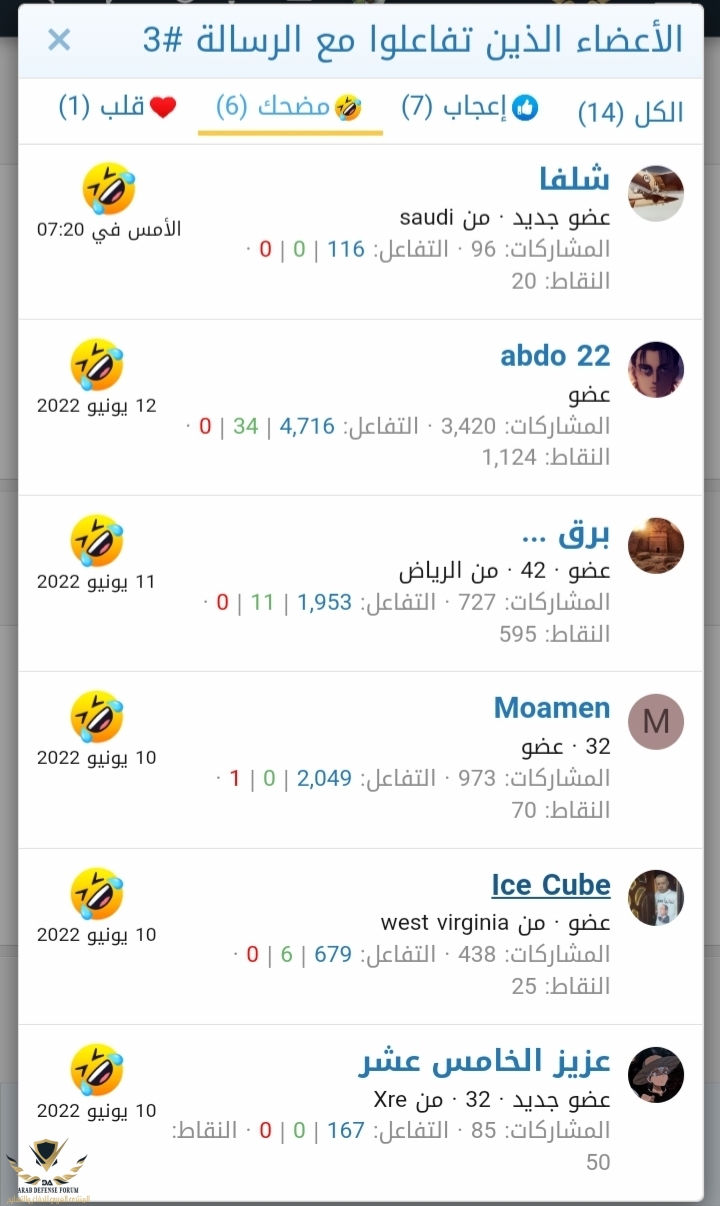Image resolution: width=720 pixels, height=1206 pixels.
Task: View عزيز الخامس عشر's profile
Action: pos(484,1061)
